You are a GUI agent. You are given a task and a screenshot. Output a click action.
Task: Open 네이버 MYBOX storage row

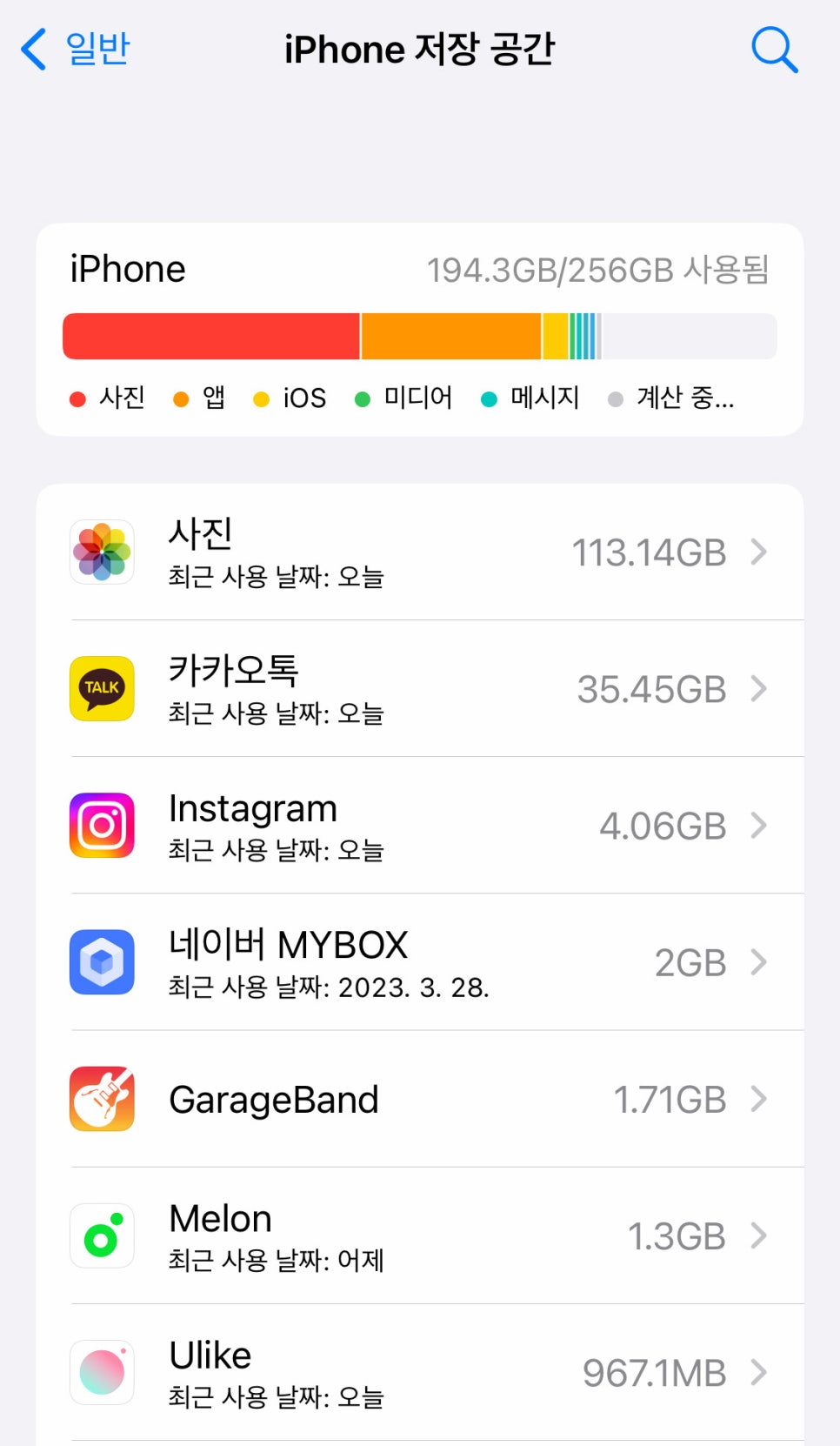click(419, 962)
